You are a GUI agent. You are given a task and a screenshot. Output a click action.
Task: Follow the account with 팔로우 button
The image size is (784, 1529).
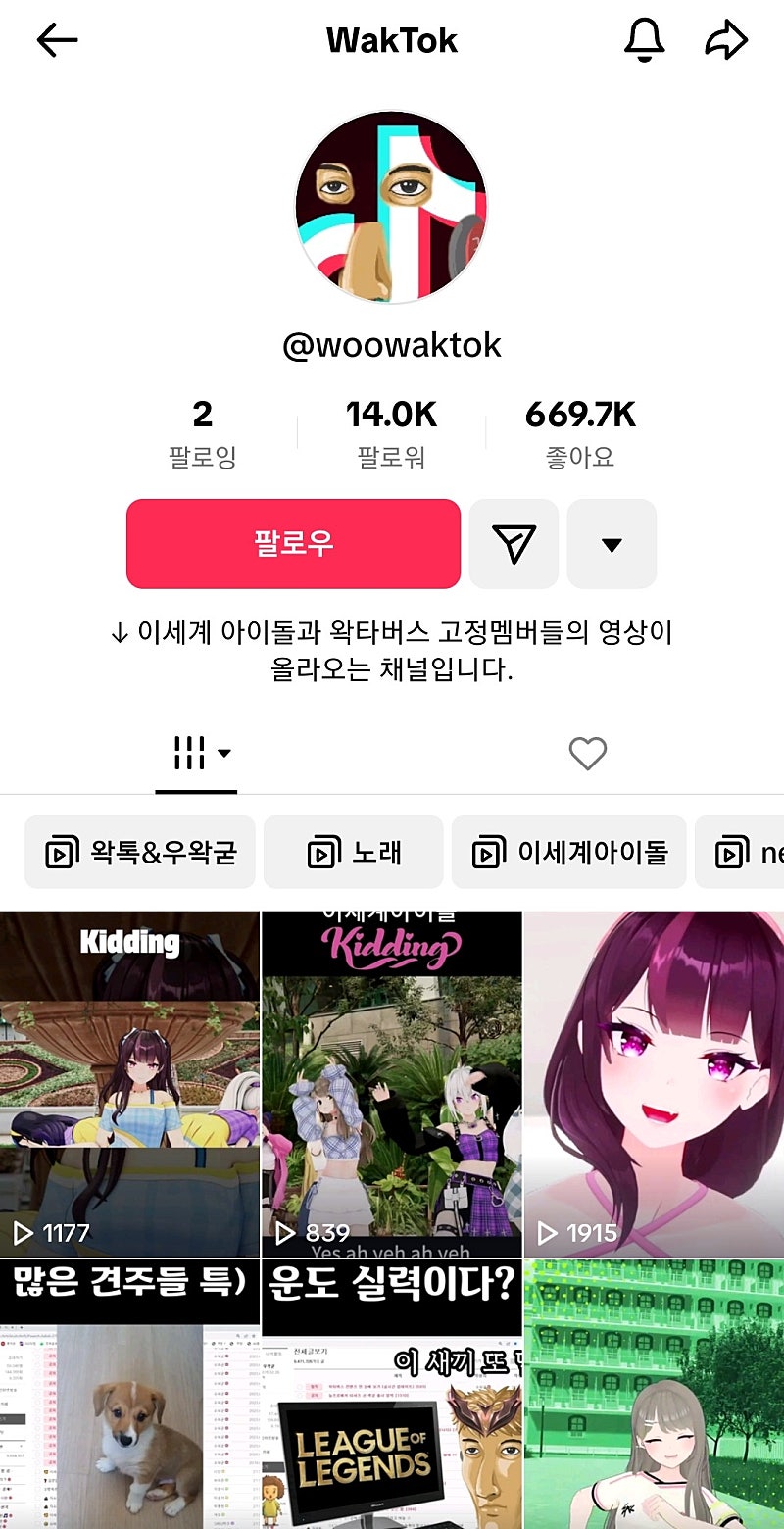[x=293, y=544]
